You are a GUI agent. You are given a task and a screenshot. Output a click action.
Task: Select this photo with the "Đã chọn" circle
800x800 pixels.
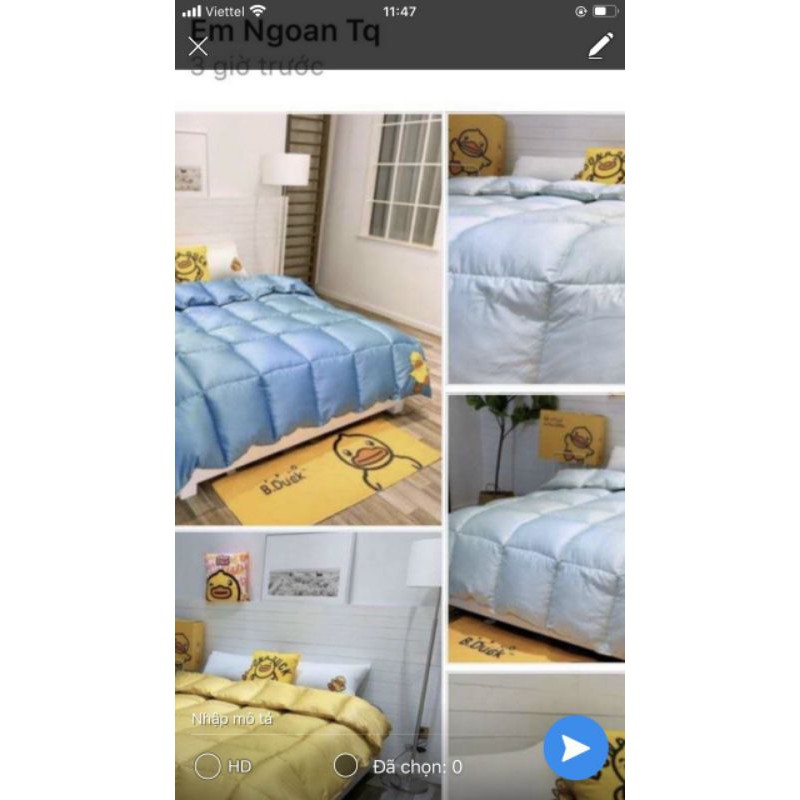[346, 766]
